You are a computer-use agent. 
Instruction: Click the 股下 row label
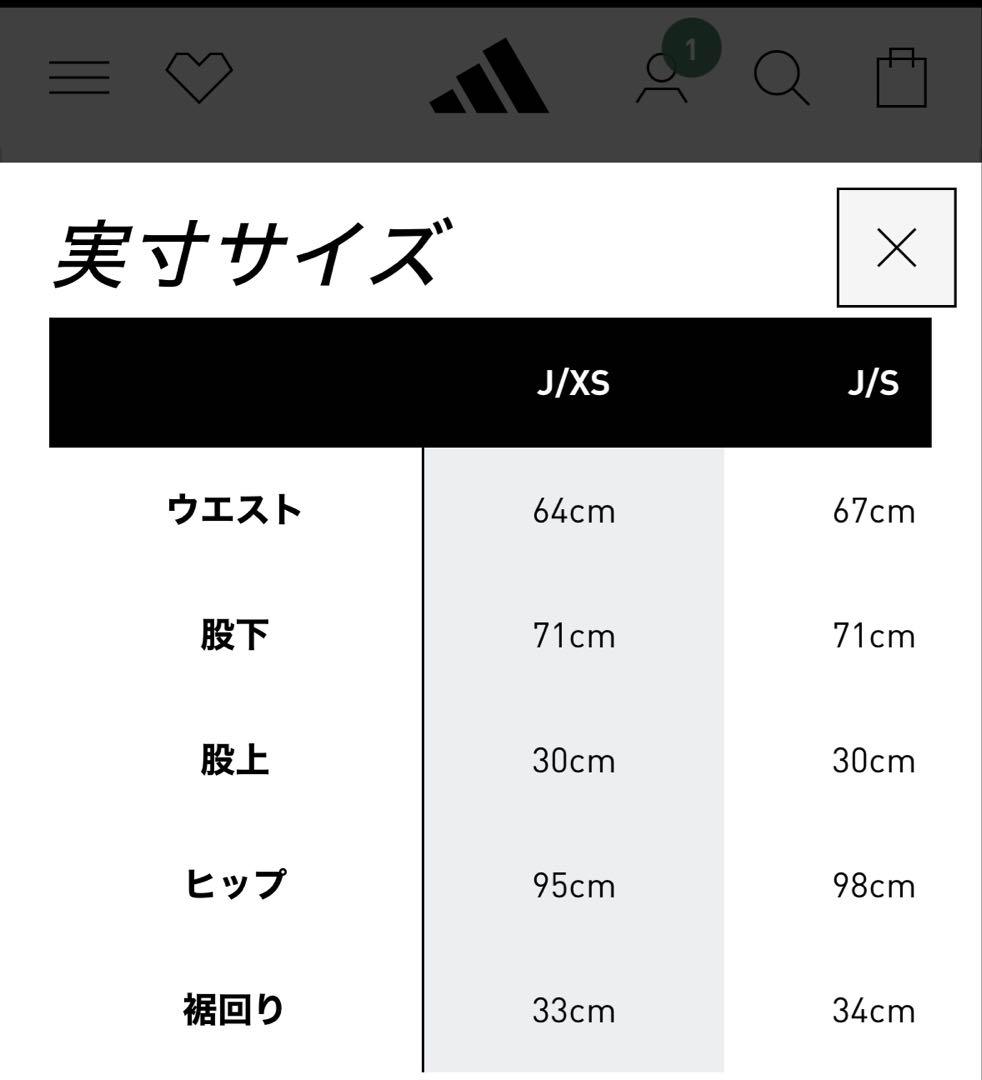235,635
